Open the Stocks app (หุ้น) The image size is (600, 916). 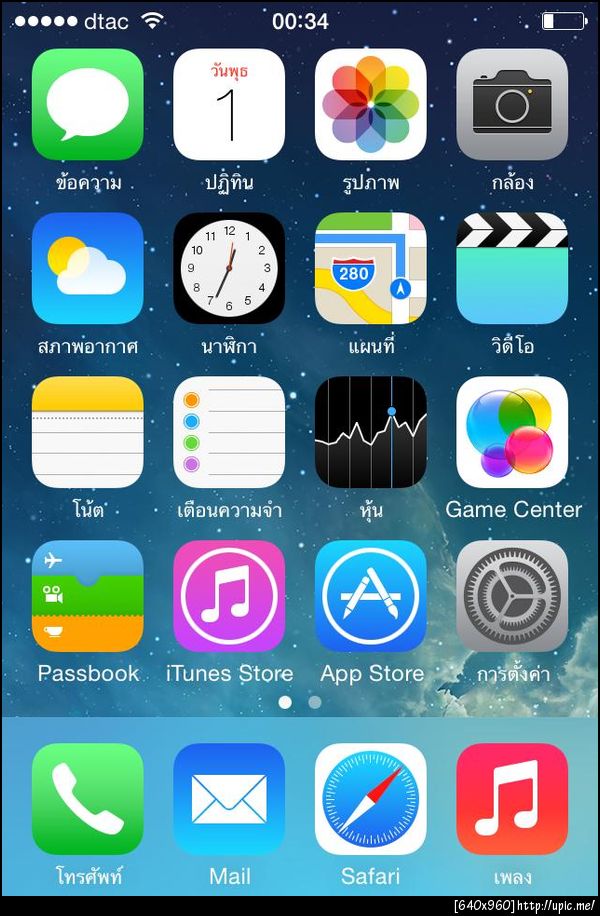pyautogui.click(x=371, y=432)
